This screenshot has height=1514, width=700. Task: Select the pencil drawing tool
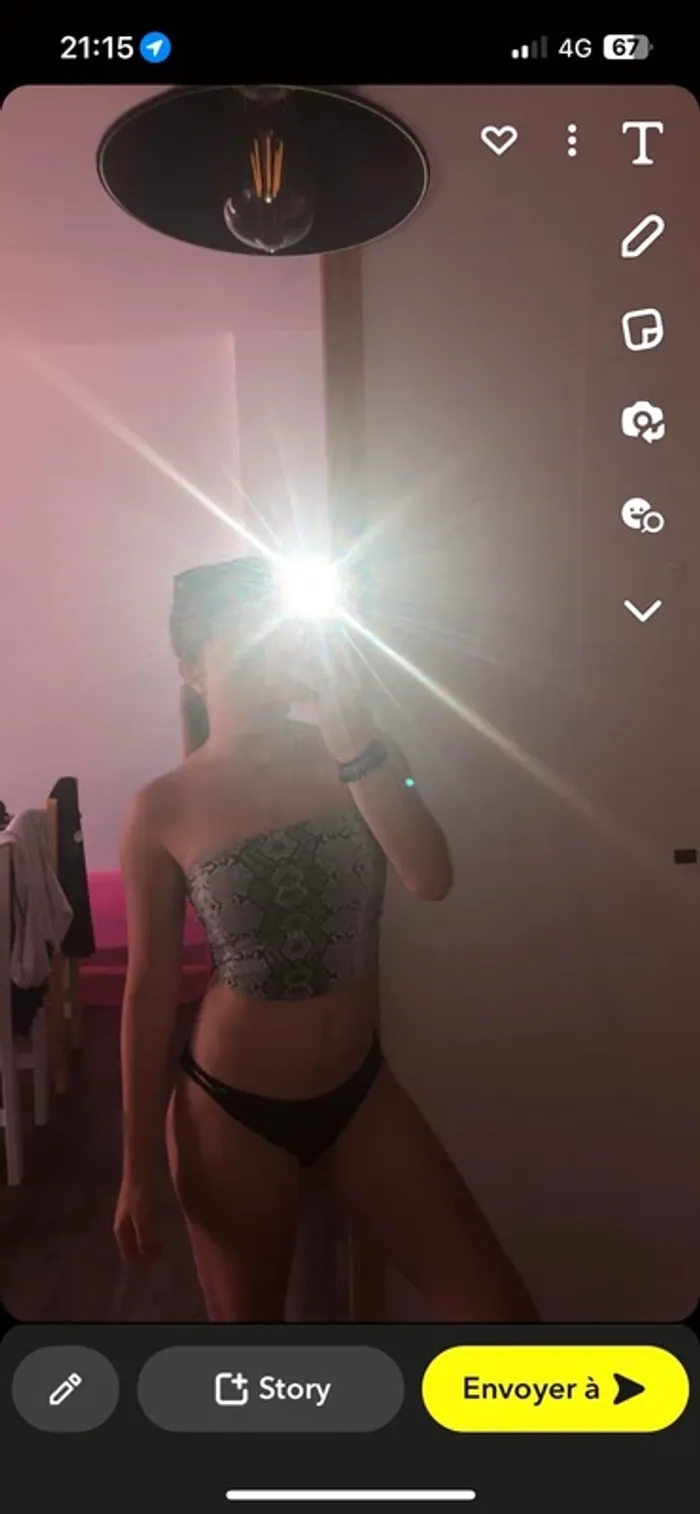[642, 236]
